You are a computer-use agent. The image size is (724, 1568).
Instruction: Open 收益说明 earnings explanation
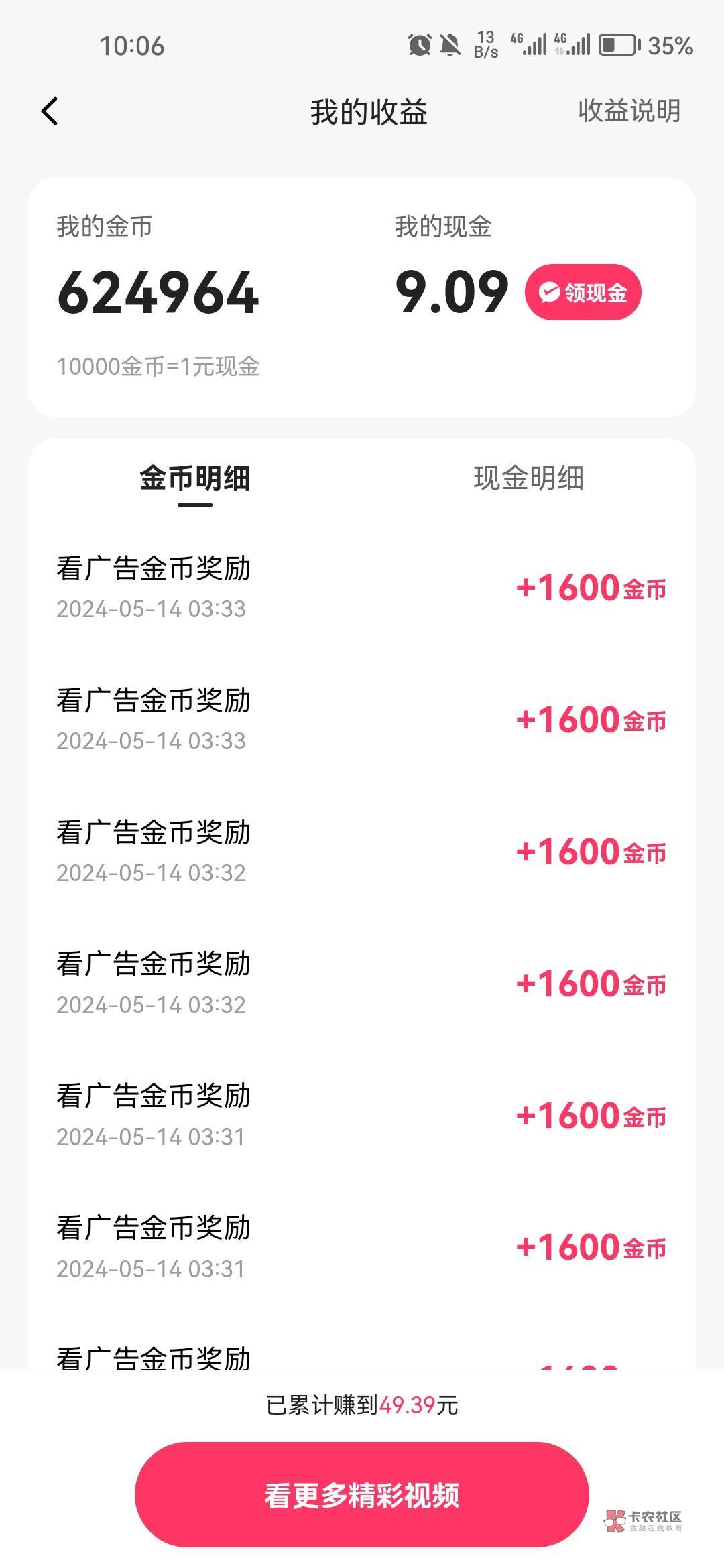point(629,111)
